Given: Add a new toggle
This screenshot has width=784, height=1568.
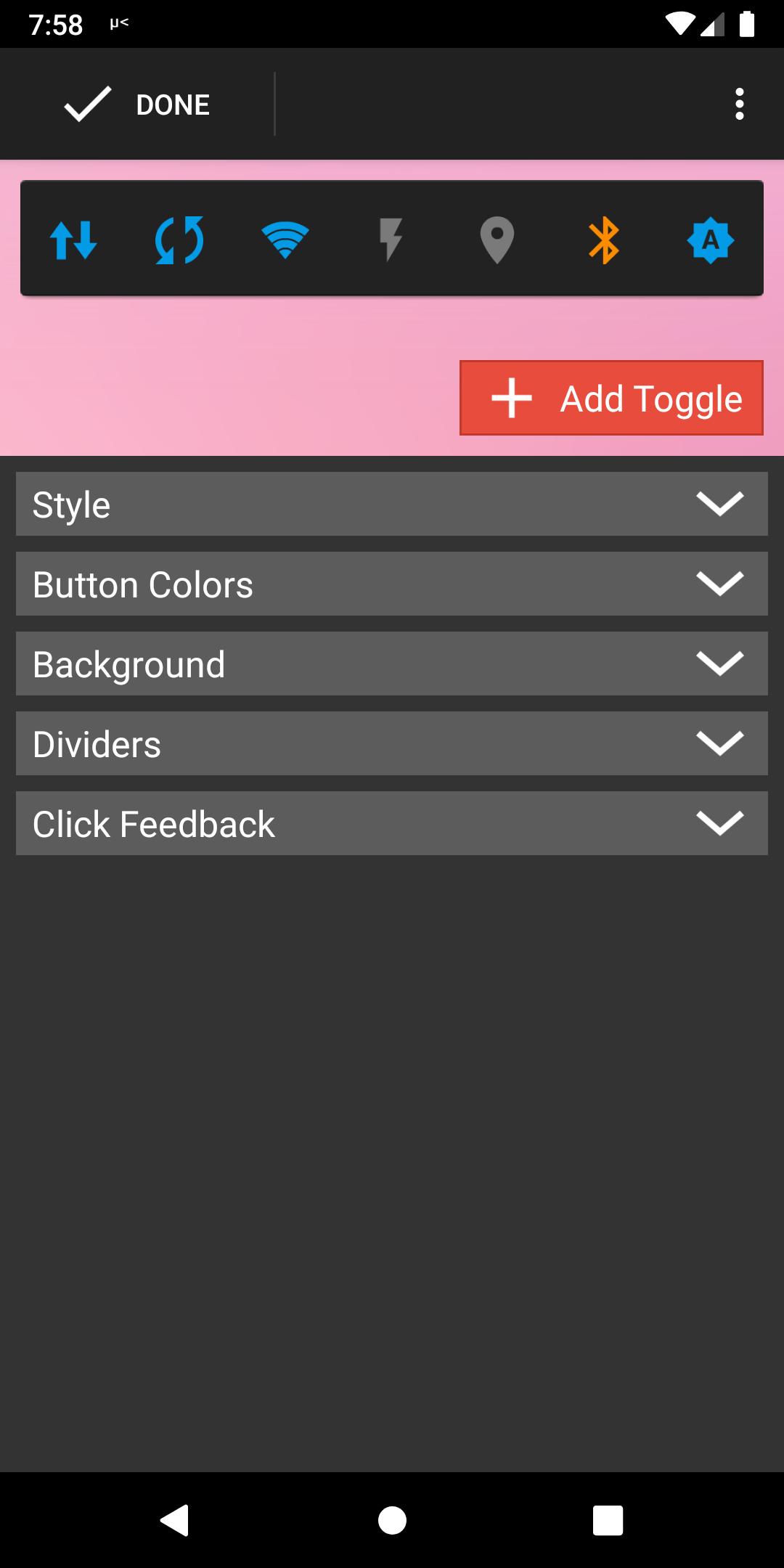Looking at the screenshot, I should [x=611, y=398].
